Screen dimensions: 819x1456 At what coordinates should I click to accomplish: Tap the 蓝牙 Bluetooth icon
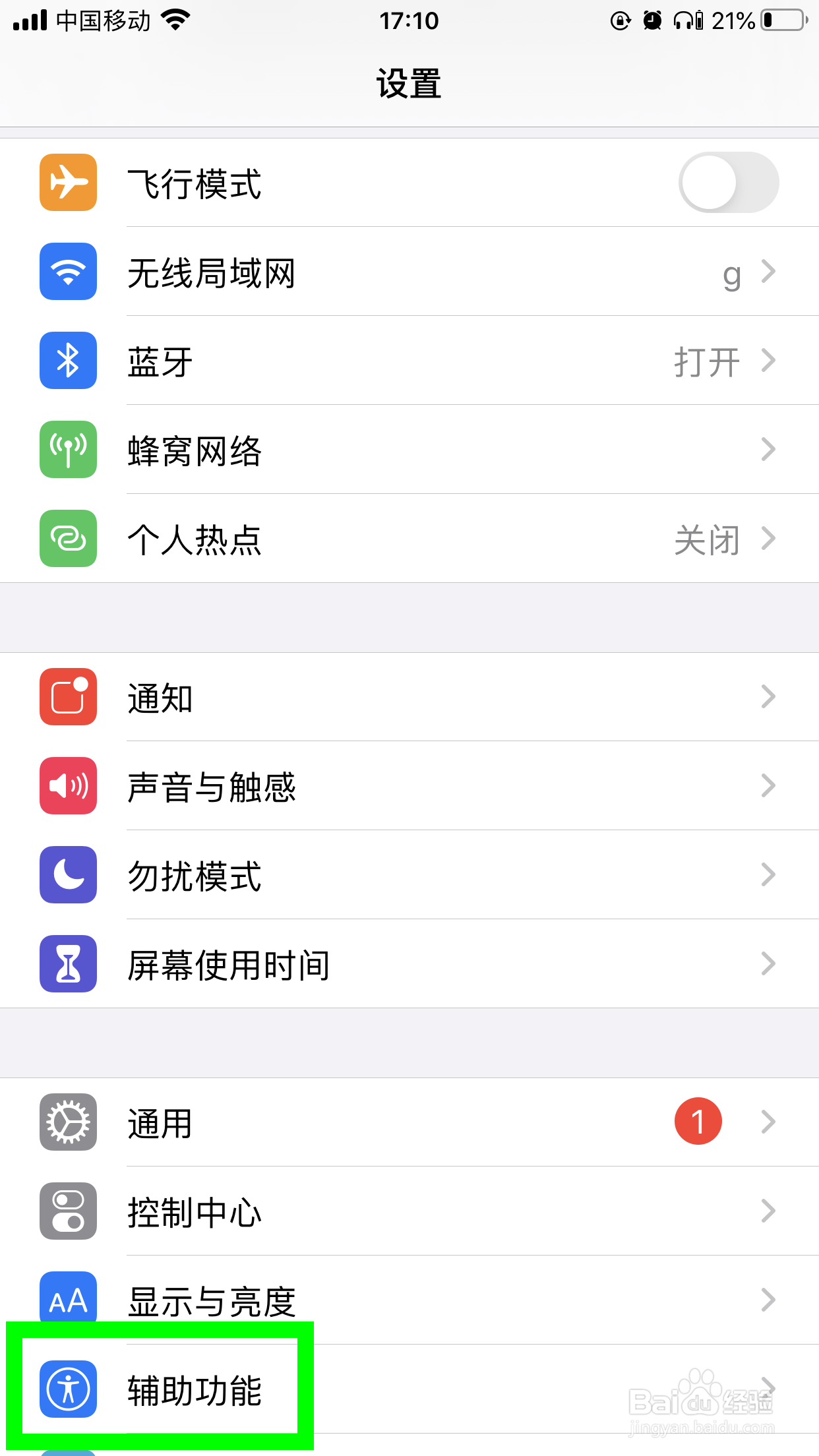pyautogui.click(x=68, y=361)
